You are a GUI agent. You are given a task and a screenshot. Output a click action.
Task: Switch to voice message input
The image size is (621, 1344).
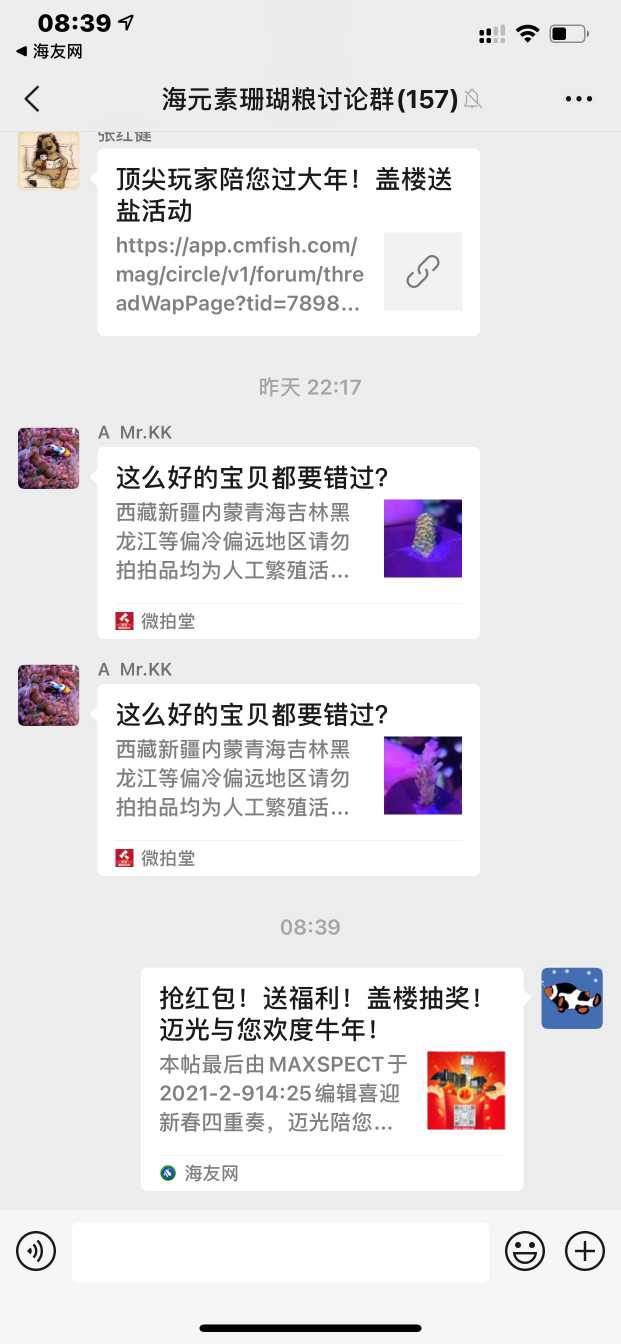(x=36, y=1250)
